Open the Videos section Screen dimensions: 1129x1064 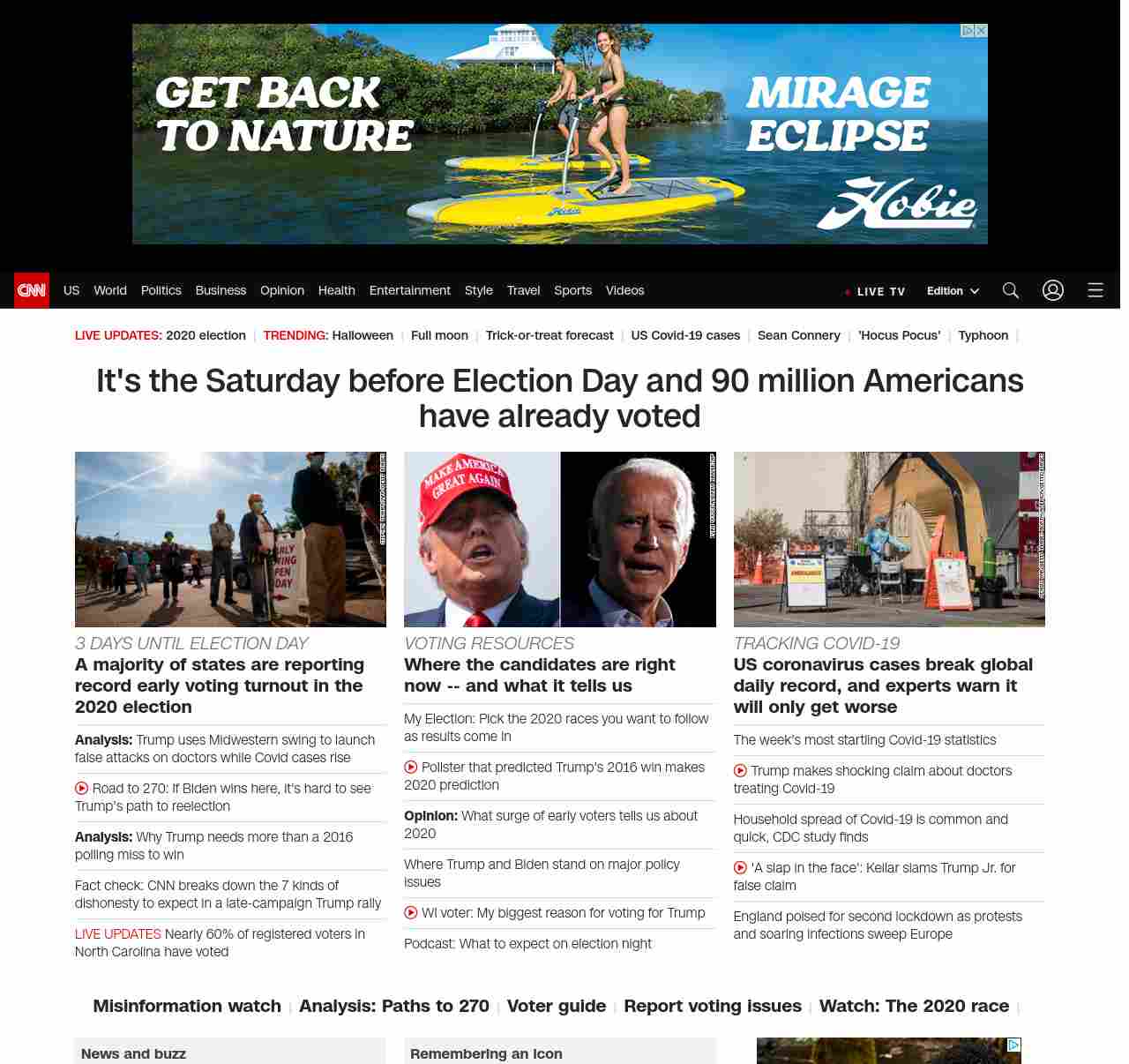click(624, 290)
